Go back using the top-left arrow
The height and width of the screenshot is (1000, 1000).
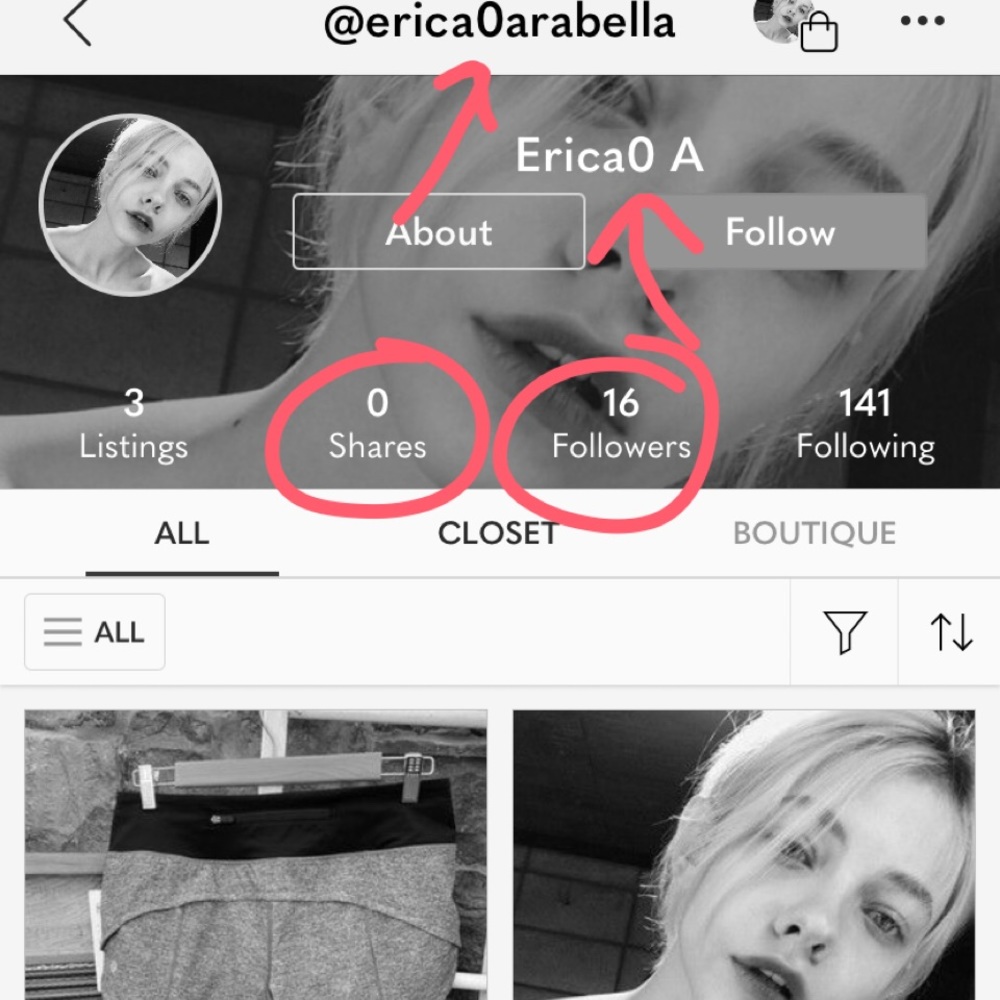coord(77,22)
